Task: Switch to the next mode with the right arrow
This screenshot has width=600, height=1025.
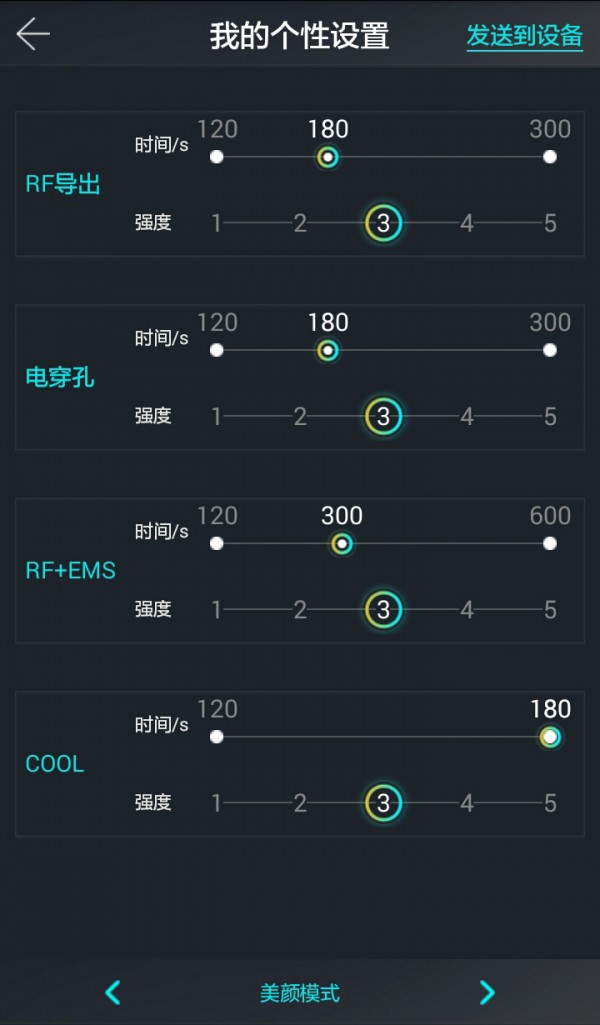Action: pos(487,992)
